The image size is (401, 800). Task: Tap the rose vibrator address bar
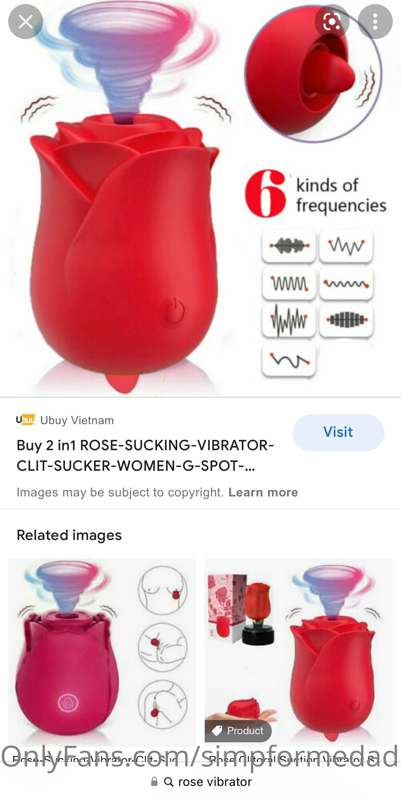[200, 781]
